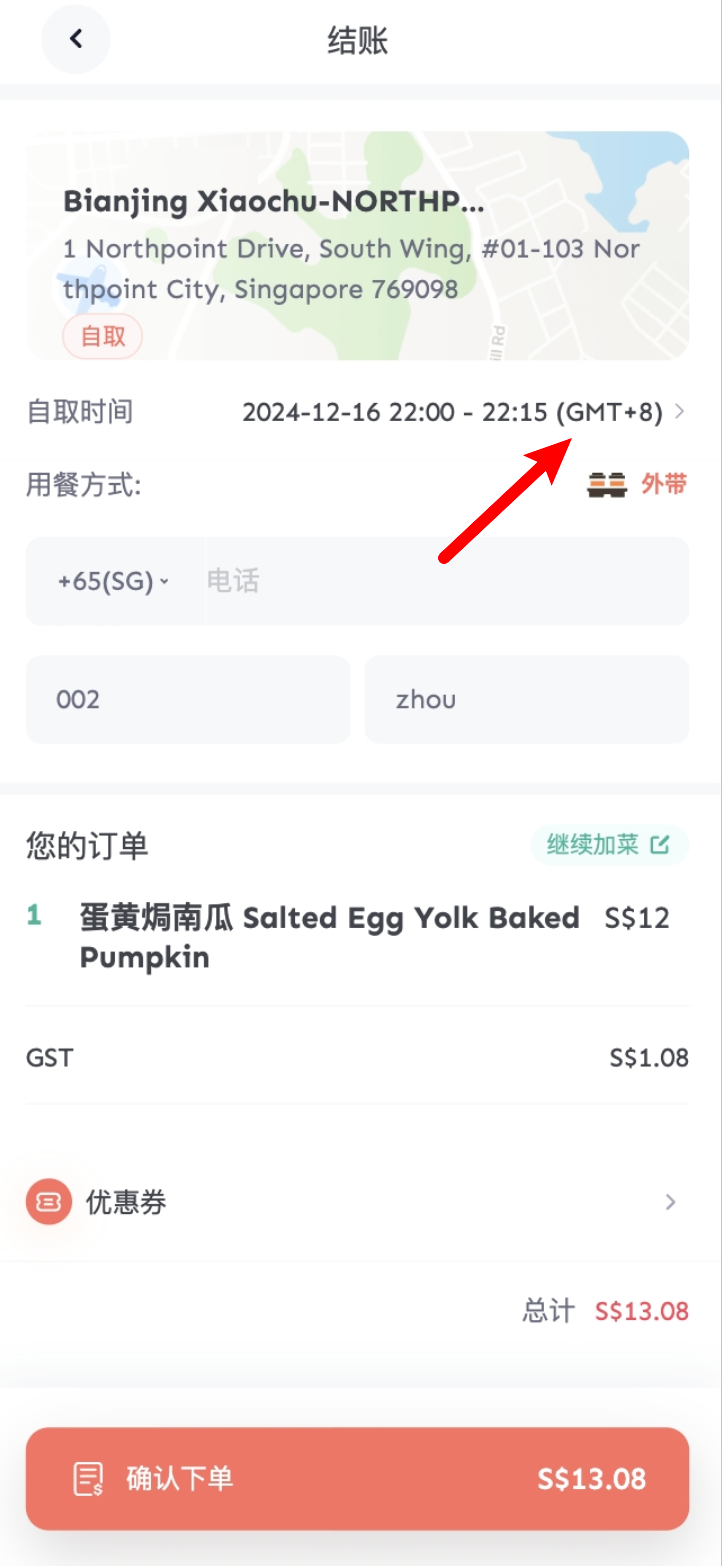The width and height of the screenshot is (722, 1566).
Task: Edit the field containing 002
Action: (x=188, y=699)
